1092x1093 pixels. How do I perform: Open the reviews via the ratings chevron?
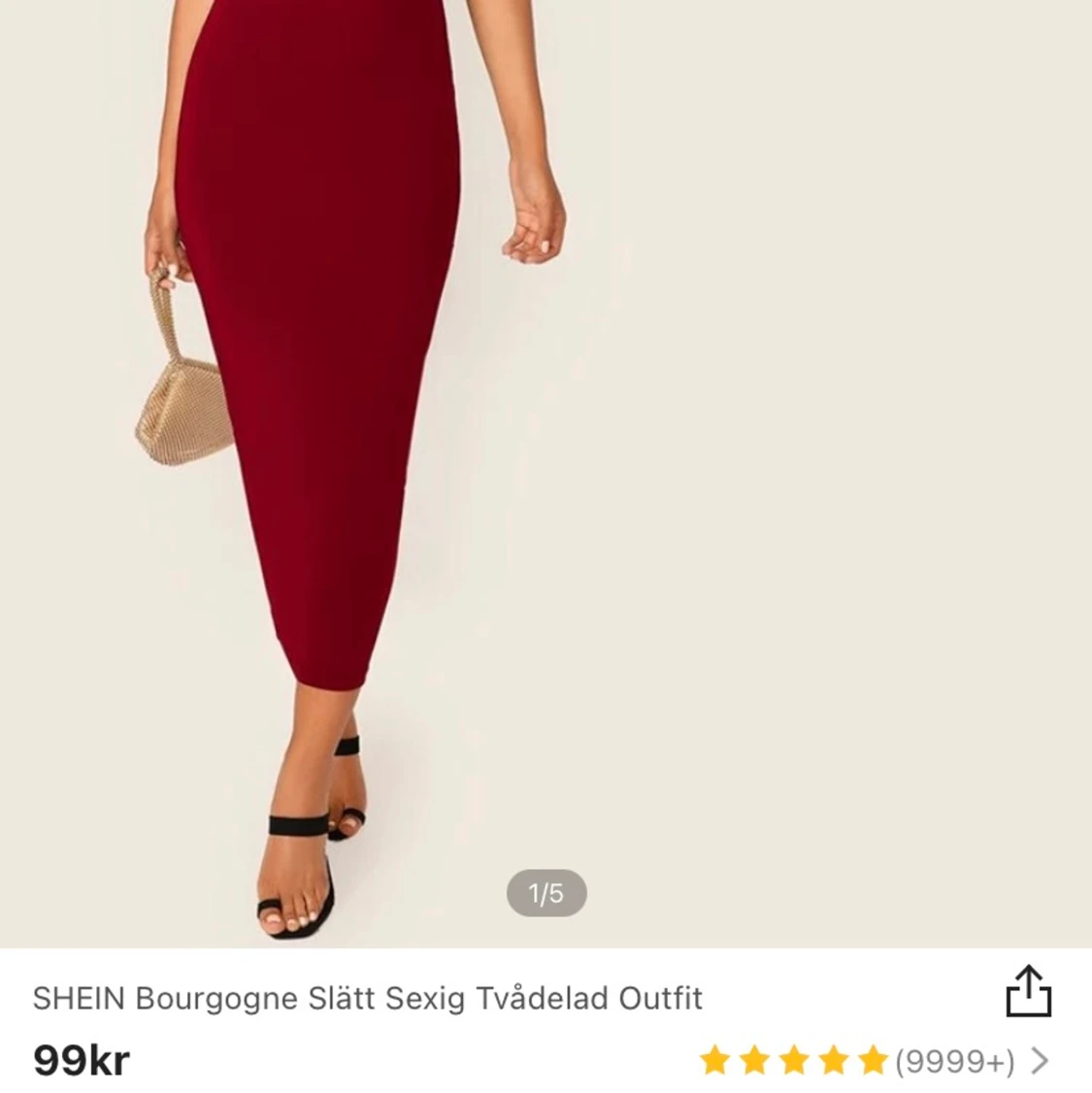(x=1041, y=1061)
